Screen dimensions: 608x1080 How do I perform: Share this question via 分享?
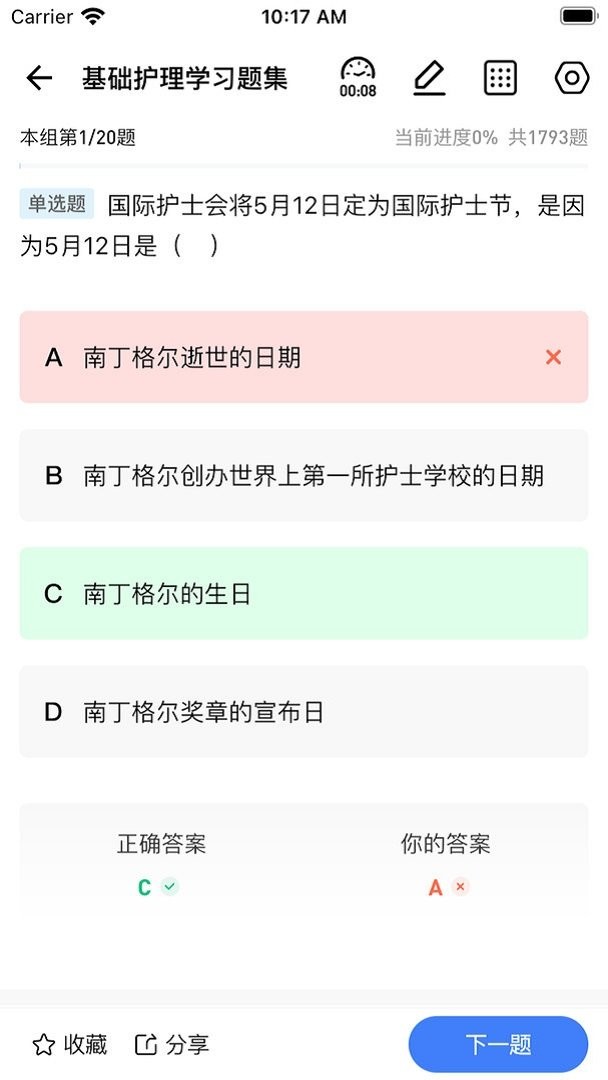(x=172, y=1045)
